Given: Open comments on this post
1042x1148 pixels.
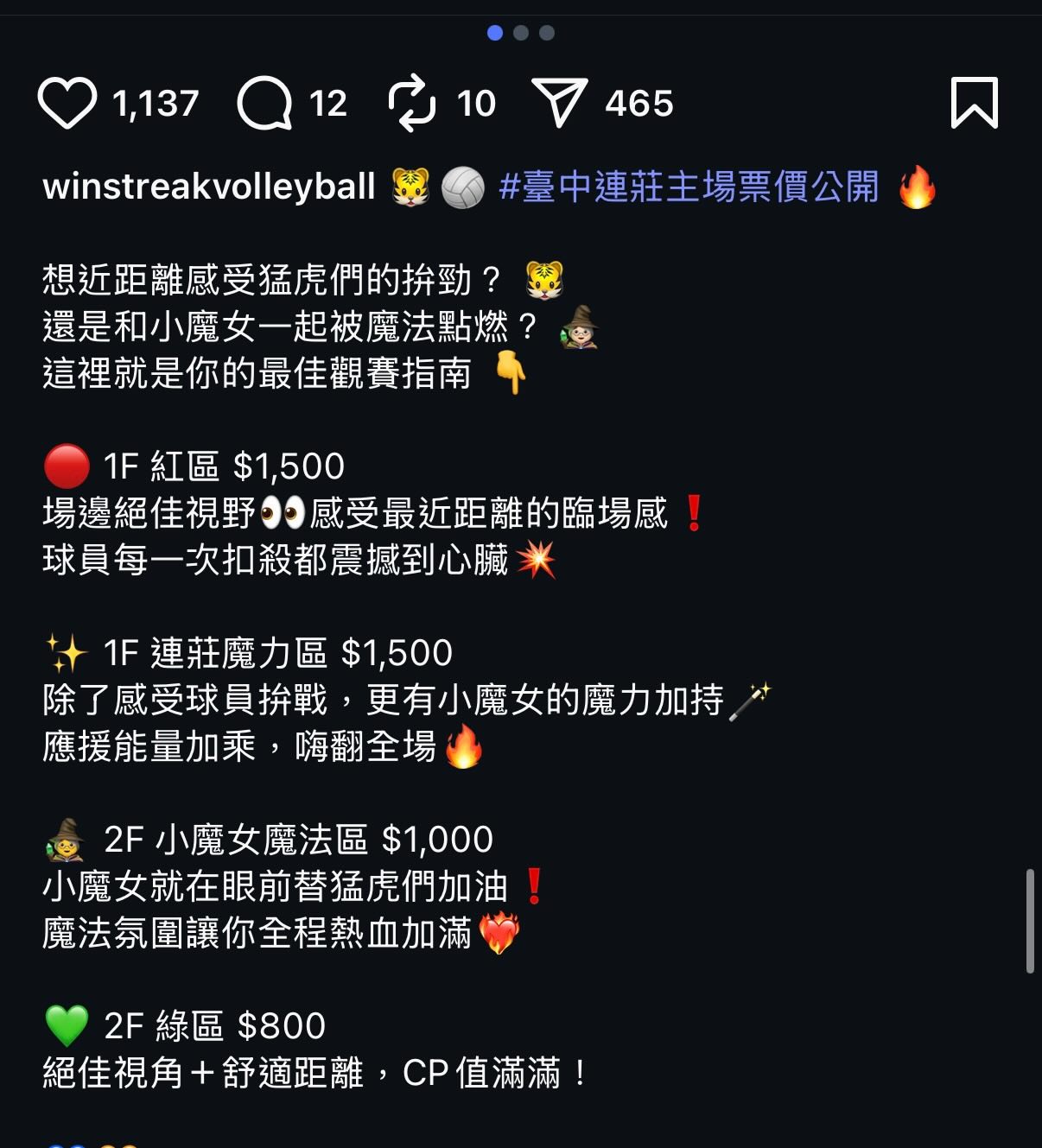Looking at the screenshot, I should click(x=264, y=104).
